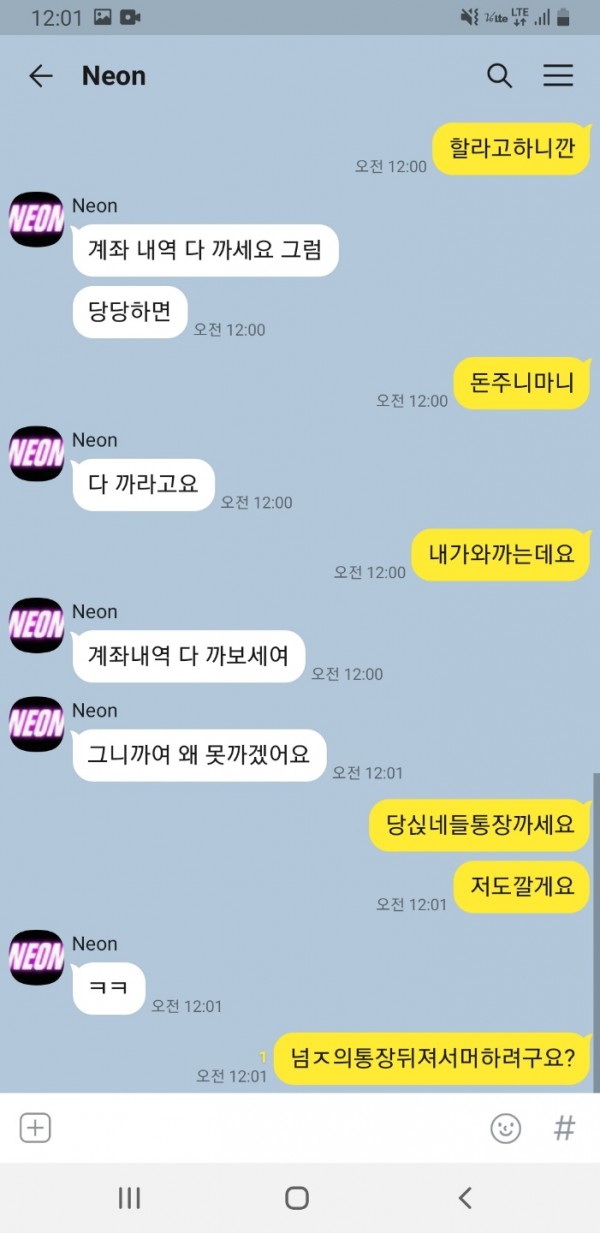Tap system home button

(297, 1198)
